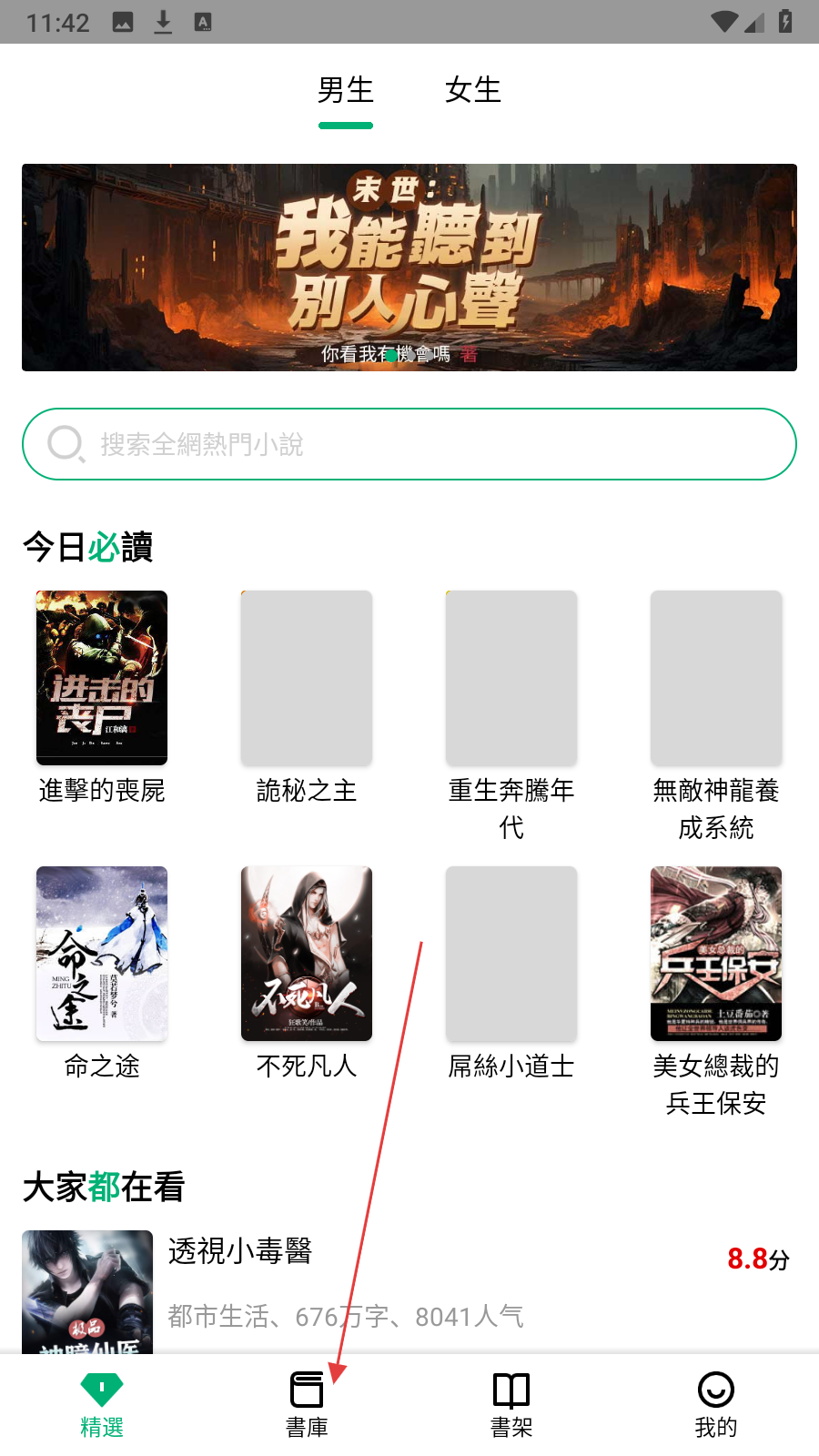Open the 我的 profile tab
Screen dimensions: 819x1456
(x=716, y=1404)
